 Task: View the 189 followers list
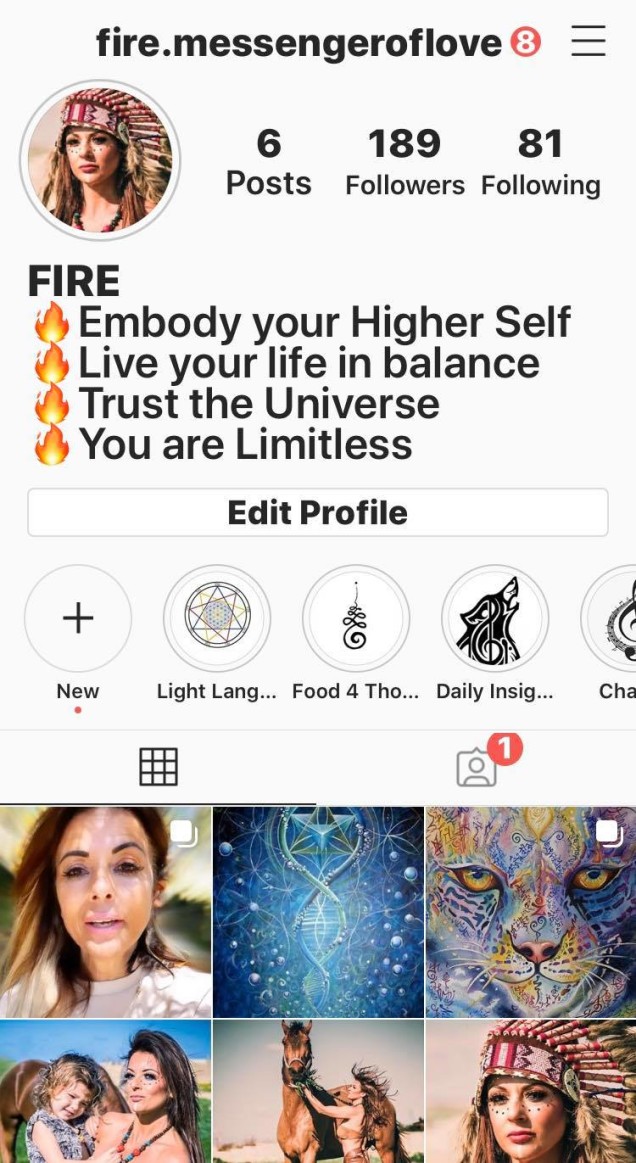pos(404,161)
